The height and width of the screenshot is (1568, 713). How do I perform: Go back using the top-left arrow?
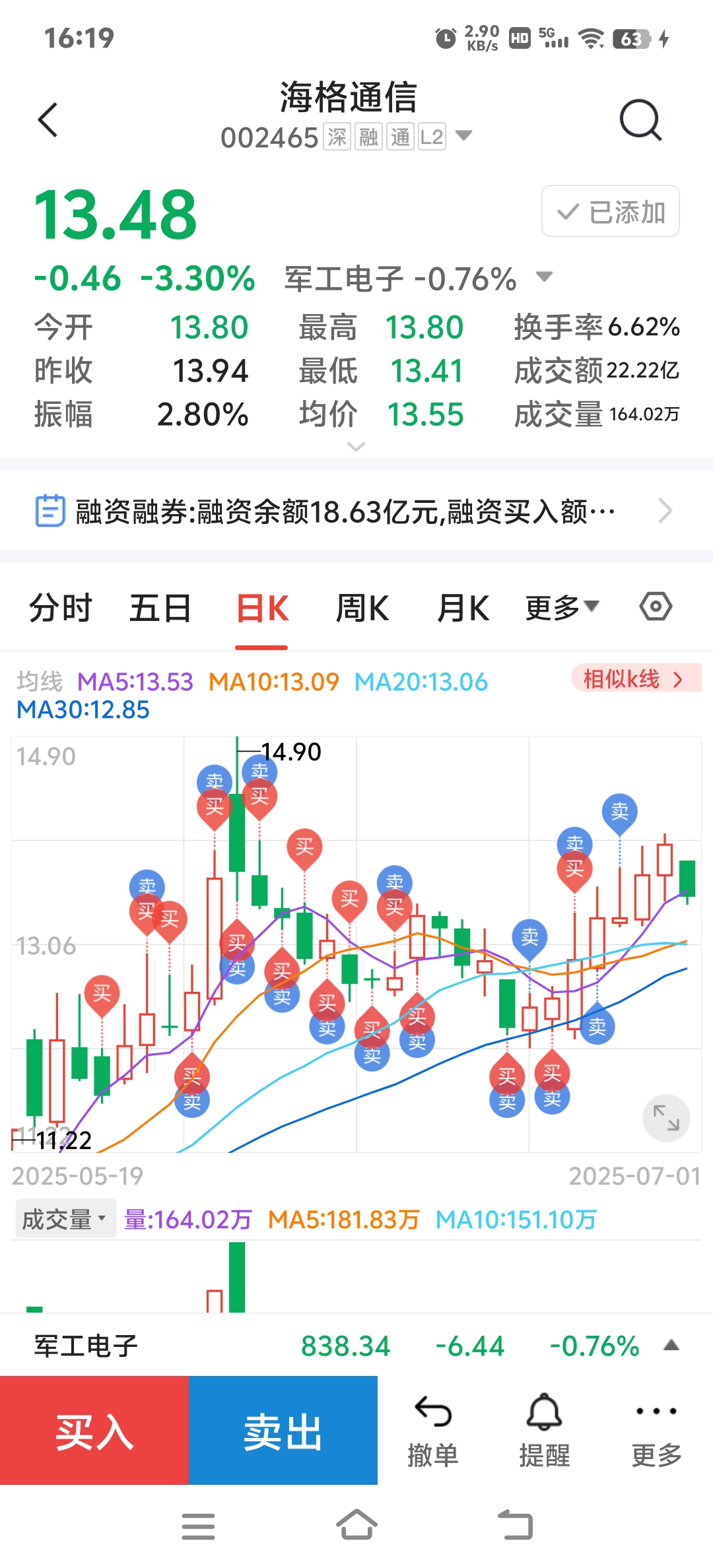tap(48, 120)
